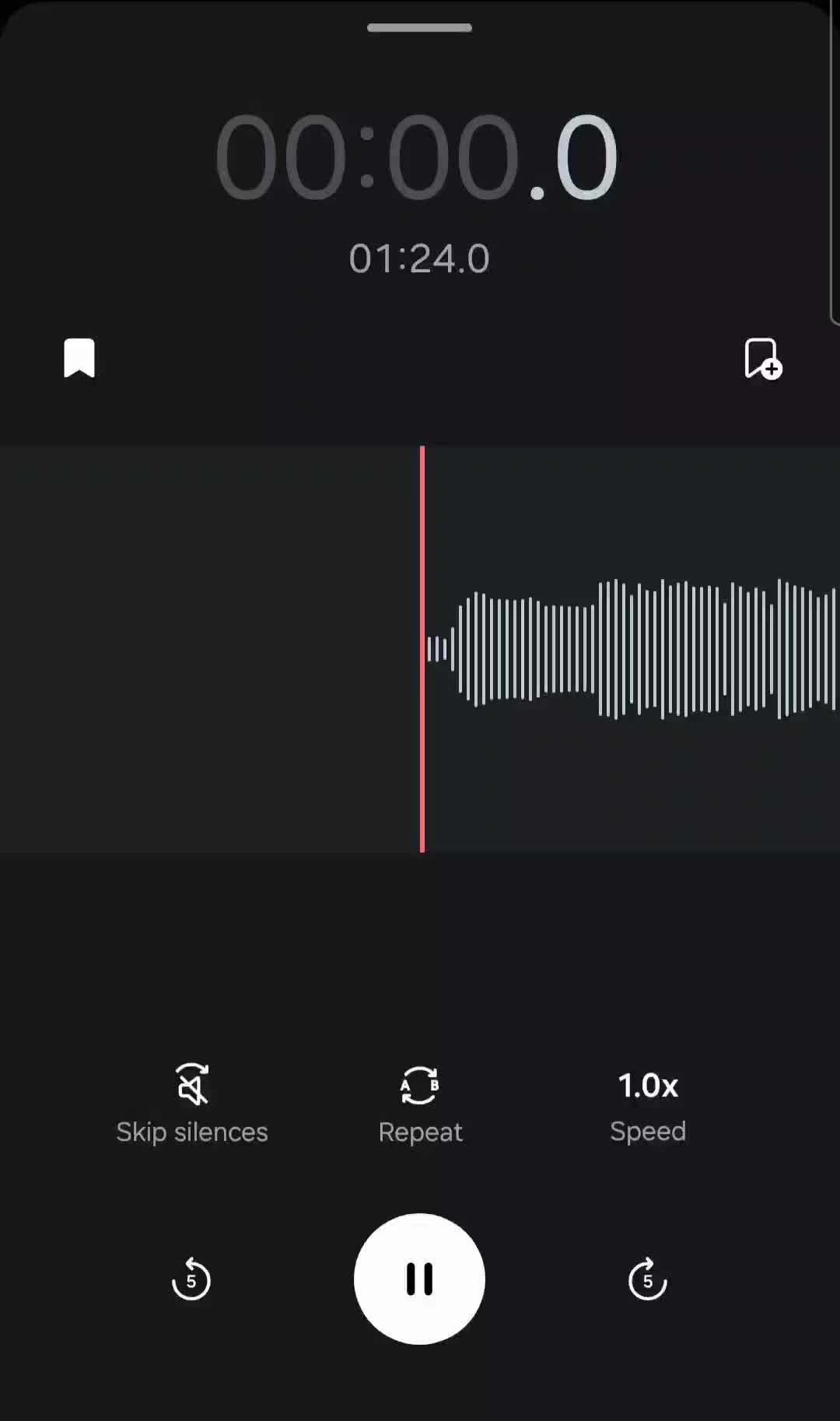Enable A-B Repeat
The image size is (840, 1421).
420,1104
